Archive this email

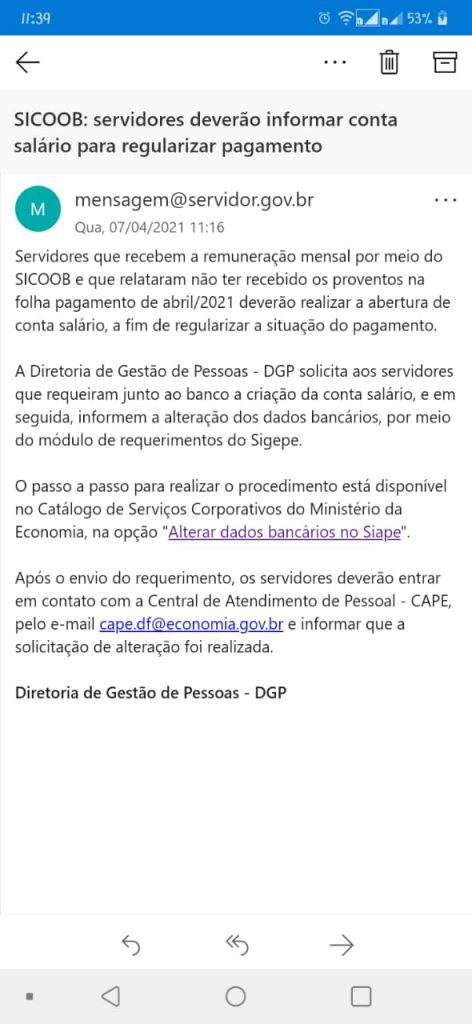point(445,63)
